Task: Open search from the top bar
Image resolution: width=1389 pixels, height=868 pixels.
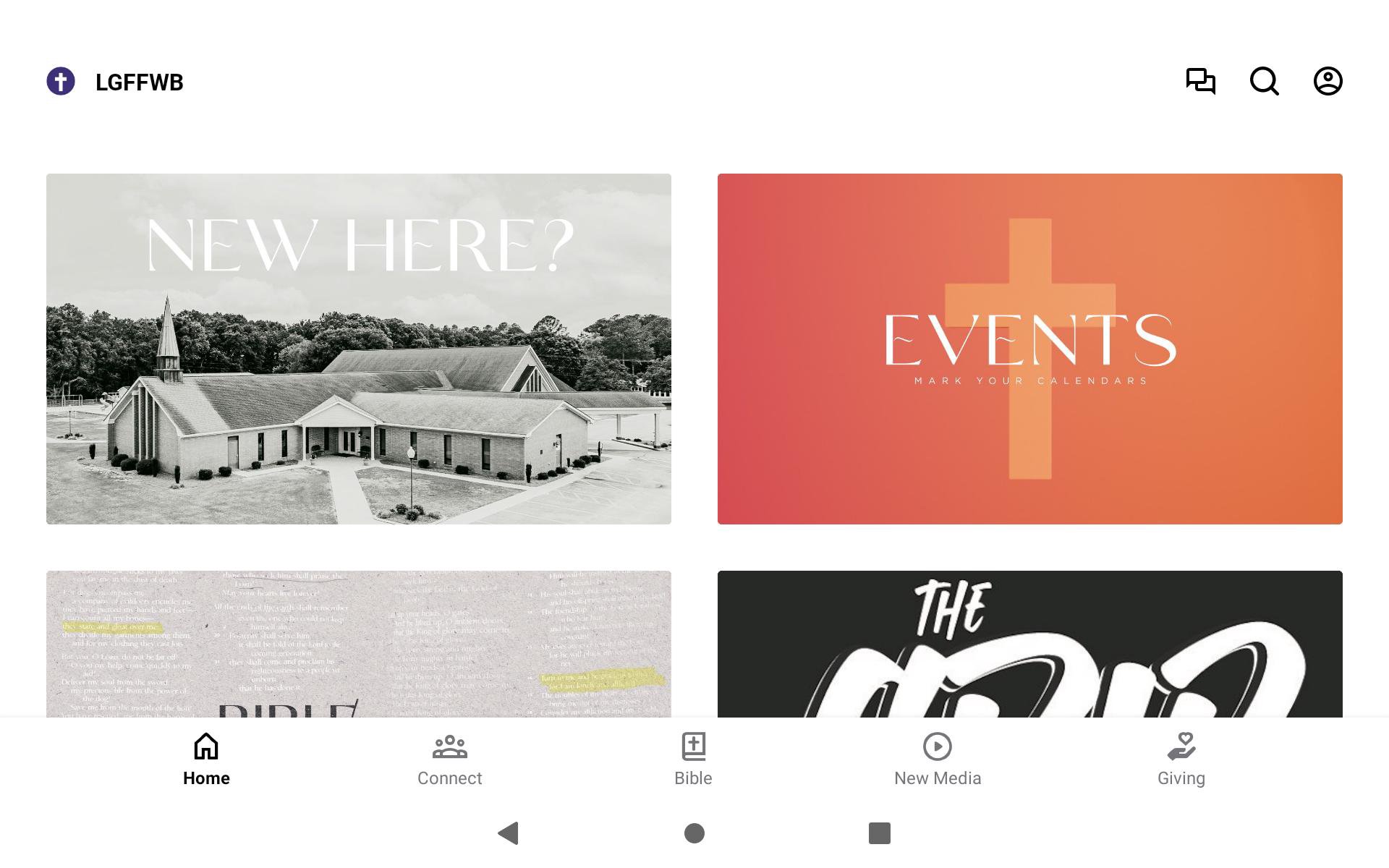Action: coord(1264,81)
